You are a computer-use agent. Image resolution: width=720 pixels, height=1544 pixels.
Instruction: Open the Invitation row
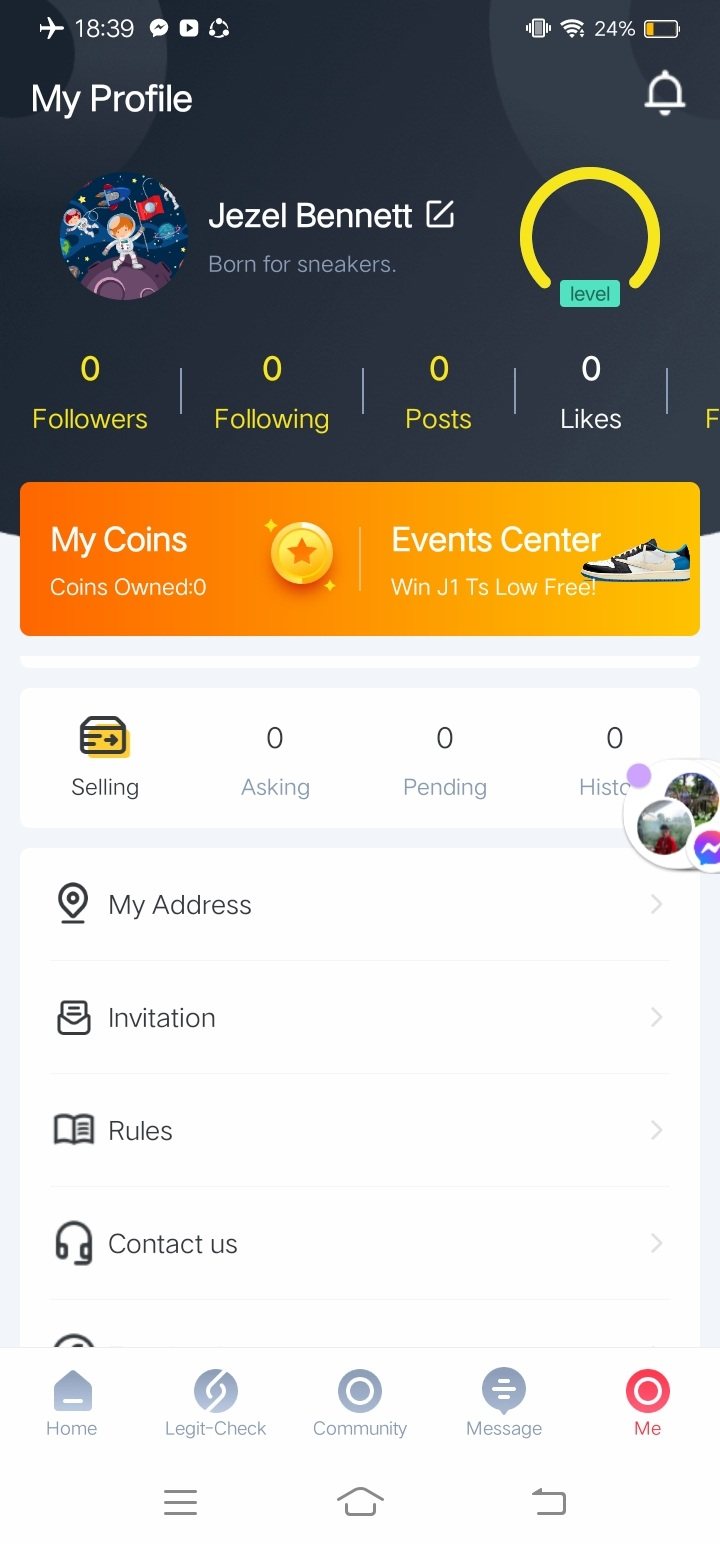(x=360, y=1018)
